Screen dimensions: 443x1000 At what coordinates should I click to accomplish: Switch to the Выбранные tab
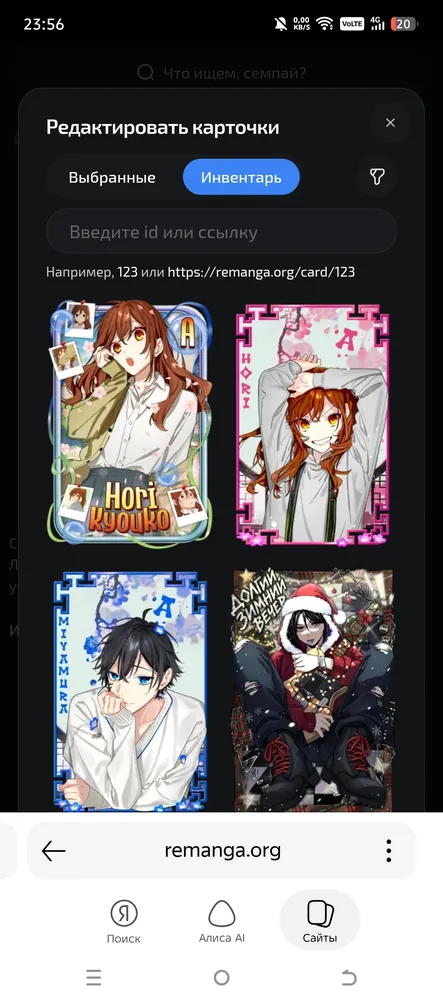pos(112,177)
